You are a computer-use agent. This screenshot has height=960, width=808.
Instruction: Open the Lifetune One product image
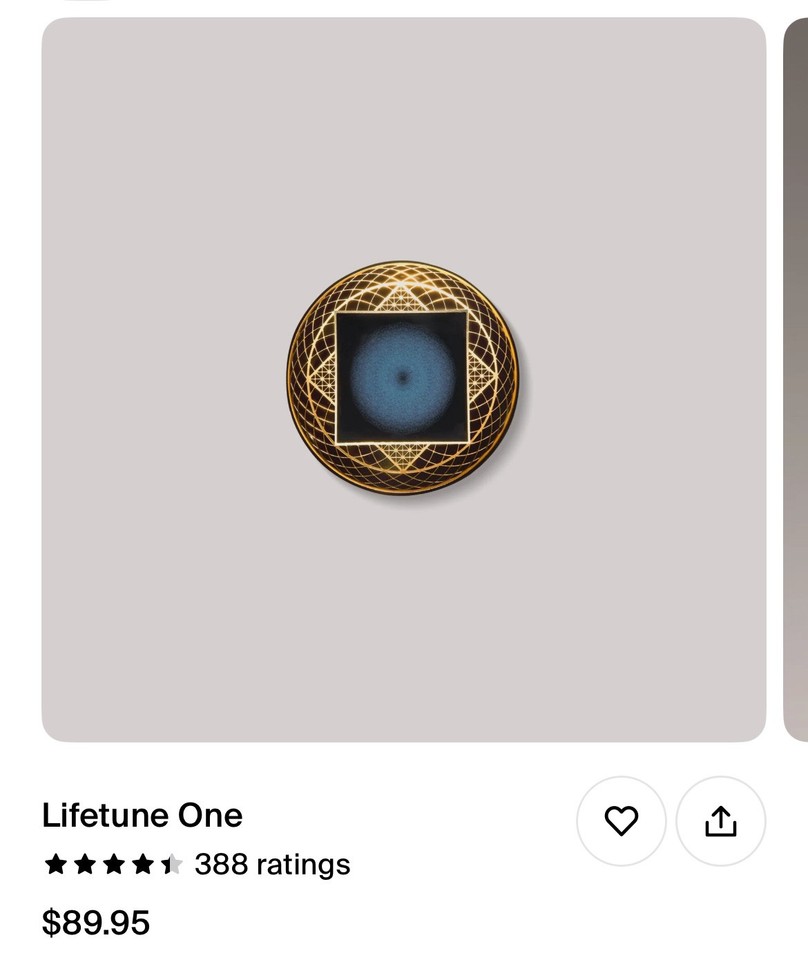point(403,380)
